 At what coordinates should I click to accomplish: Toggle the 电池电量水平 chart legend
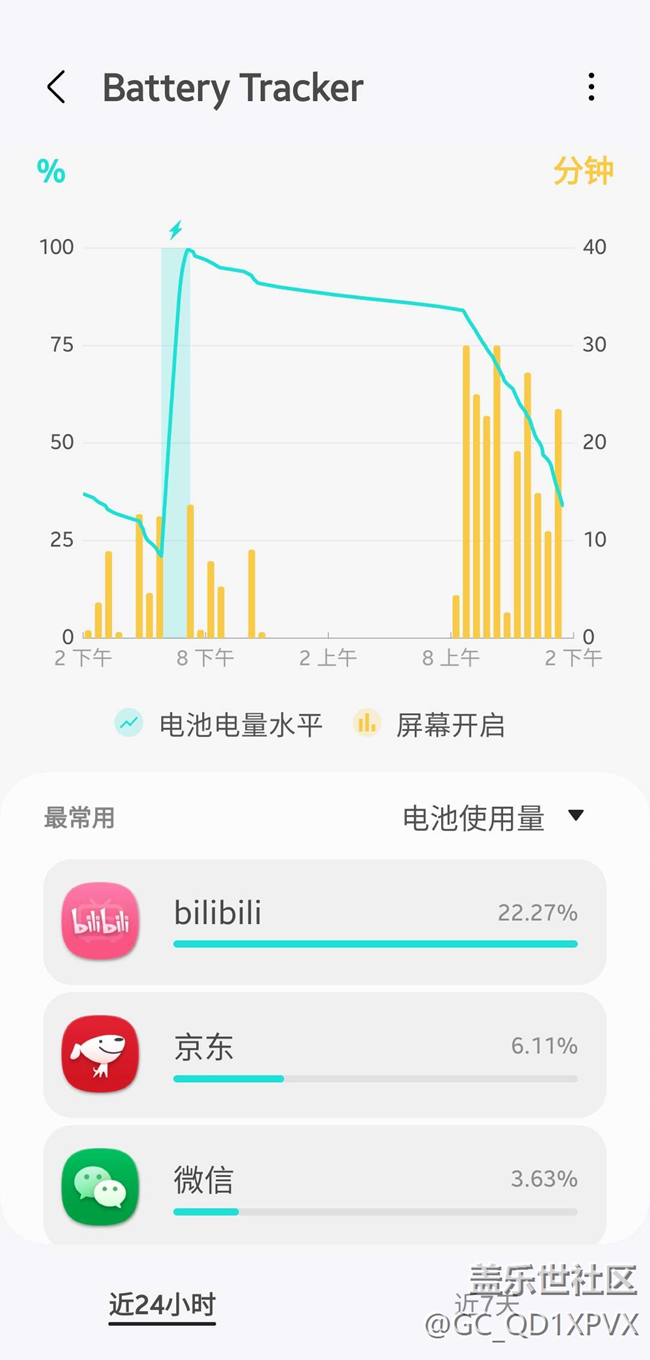(x=219, y=725)
